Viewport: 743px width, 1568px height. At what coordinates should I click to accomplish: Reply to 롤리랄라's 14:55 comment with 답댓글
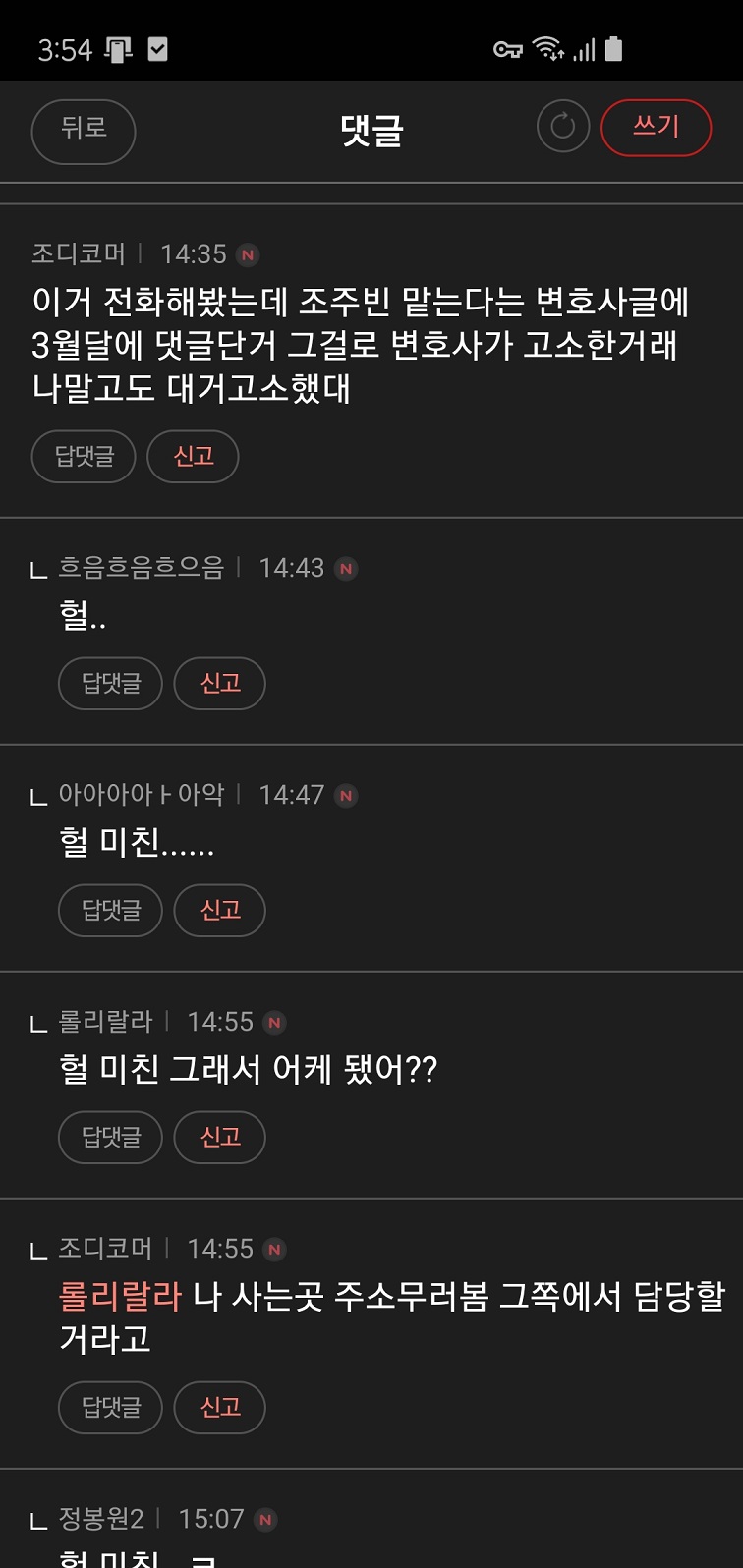pos(110,1138)
